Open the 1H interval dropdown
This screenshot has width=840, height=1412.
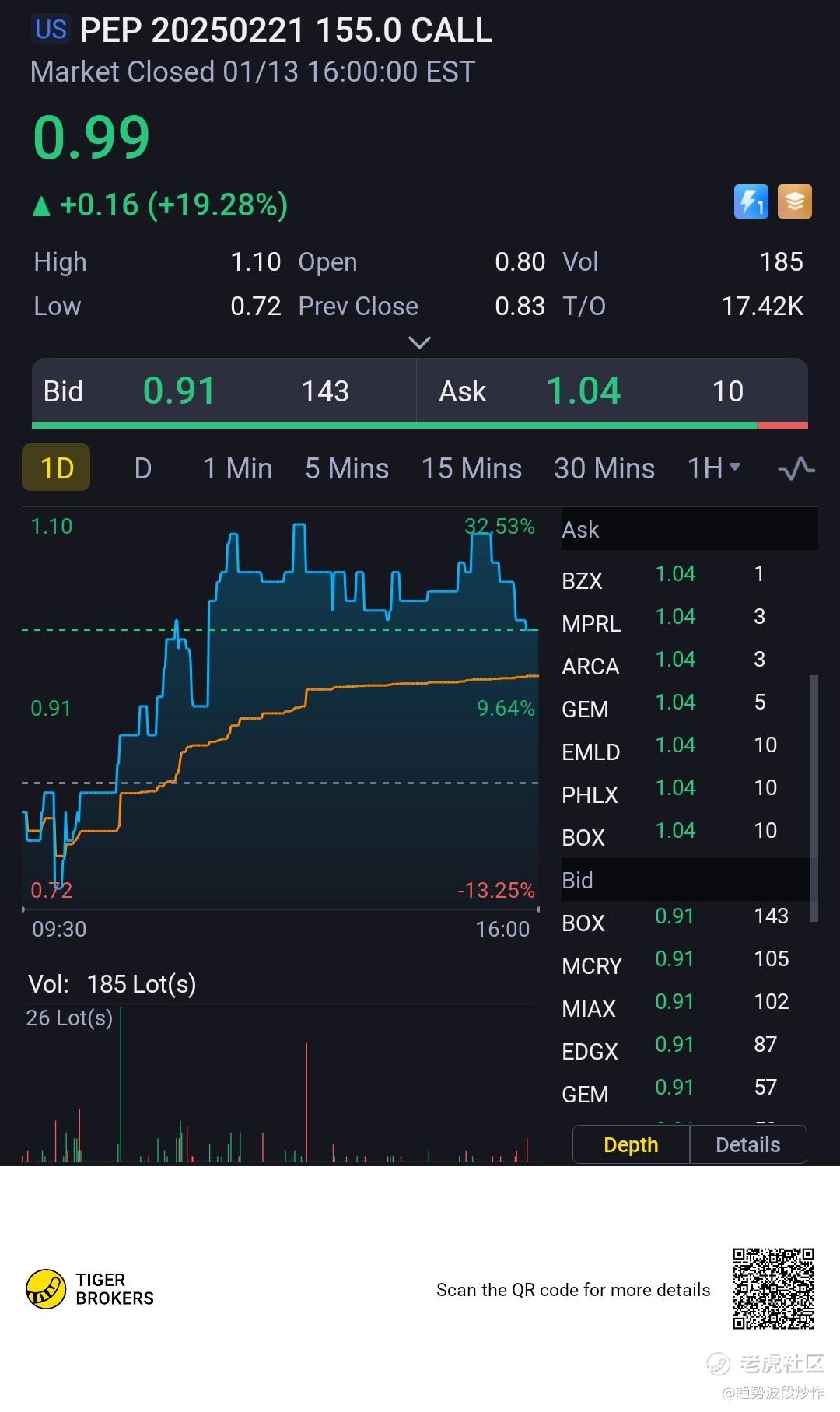(x=714, y=468)
